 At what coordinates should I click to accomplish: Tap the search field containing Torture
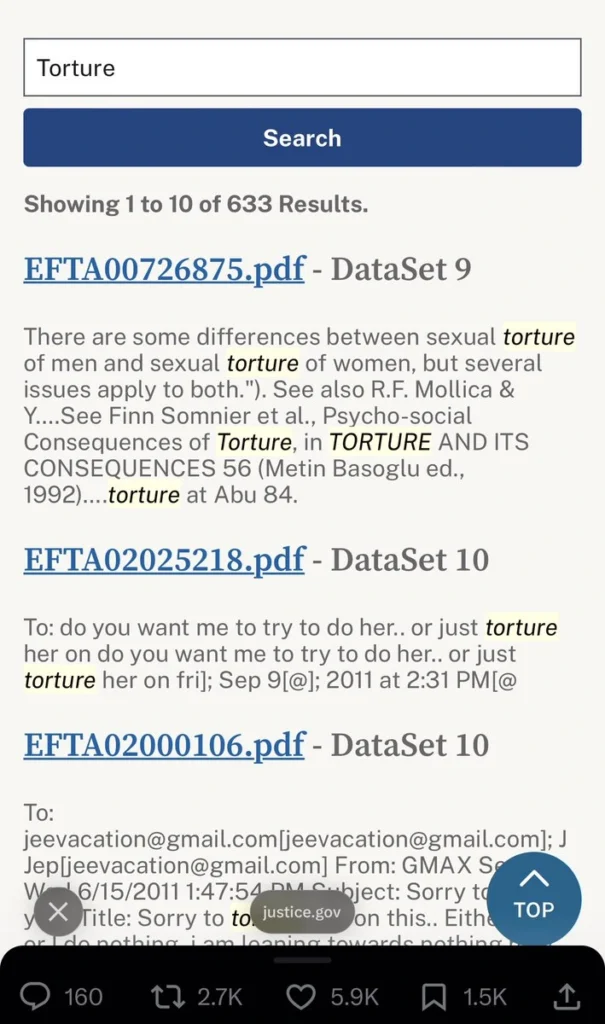click(302, 68)
